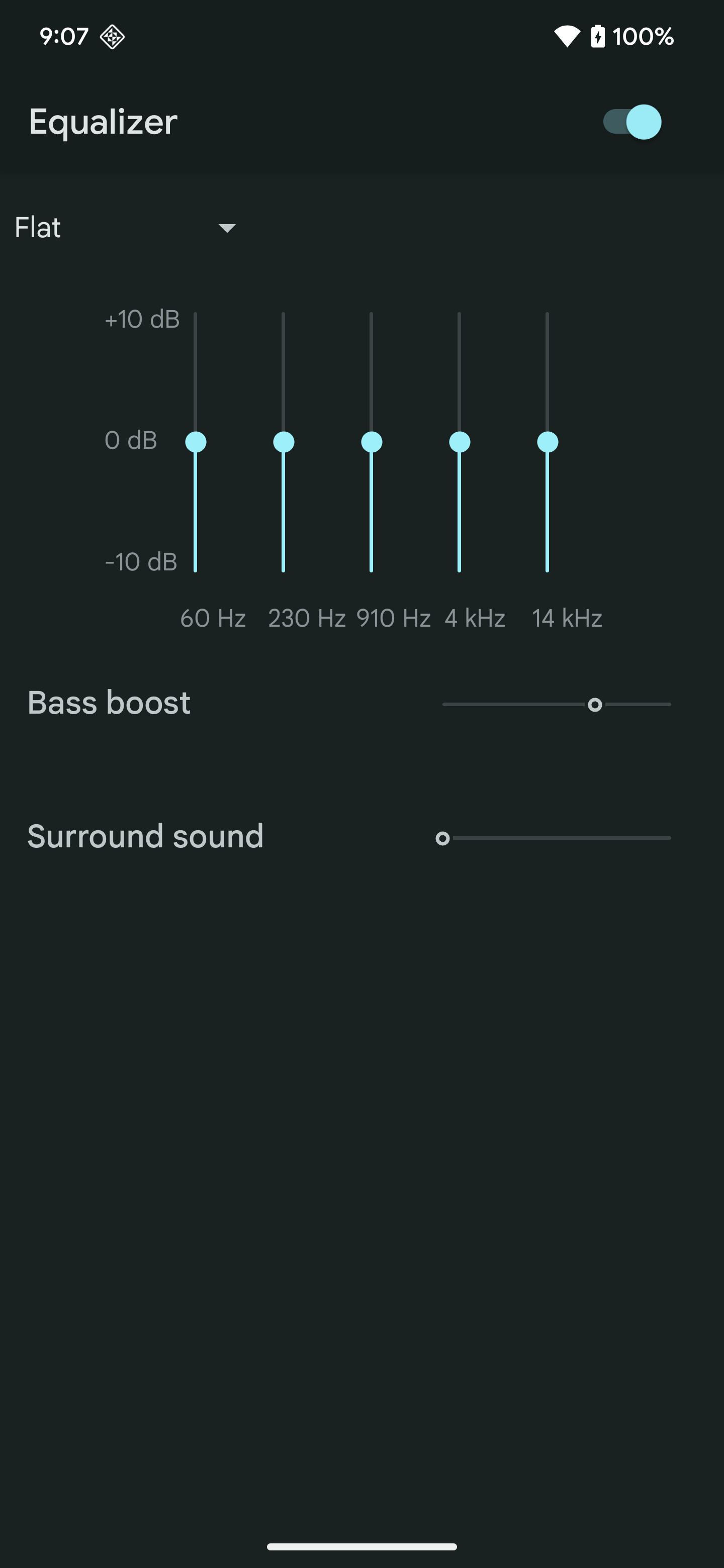Tap the 60 Hz band slider
This screenshot has width=724, height=1568.
tap(196, 442)
